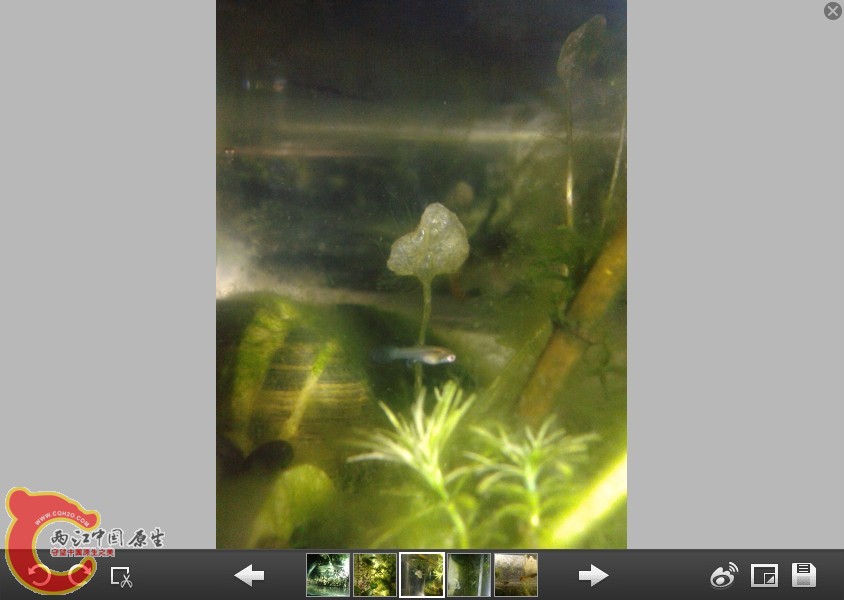Open the fourth thumbnail in the strip
The image size is (844, 600).
[469, 575]
